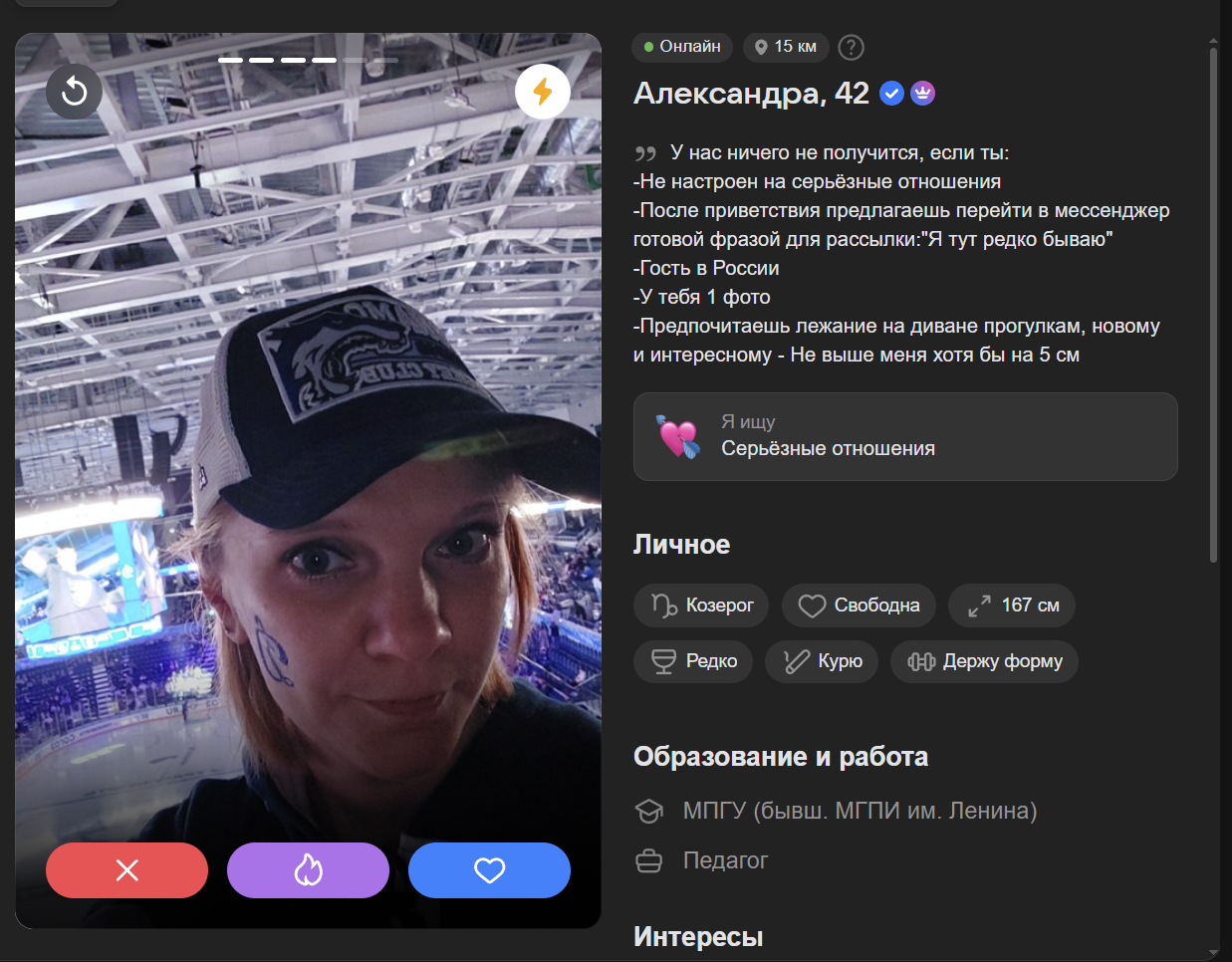Show the fifth profile photo
This screenshot has width=1232, height=962.
(355, 61)
